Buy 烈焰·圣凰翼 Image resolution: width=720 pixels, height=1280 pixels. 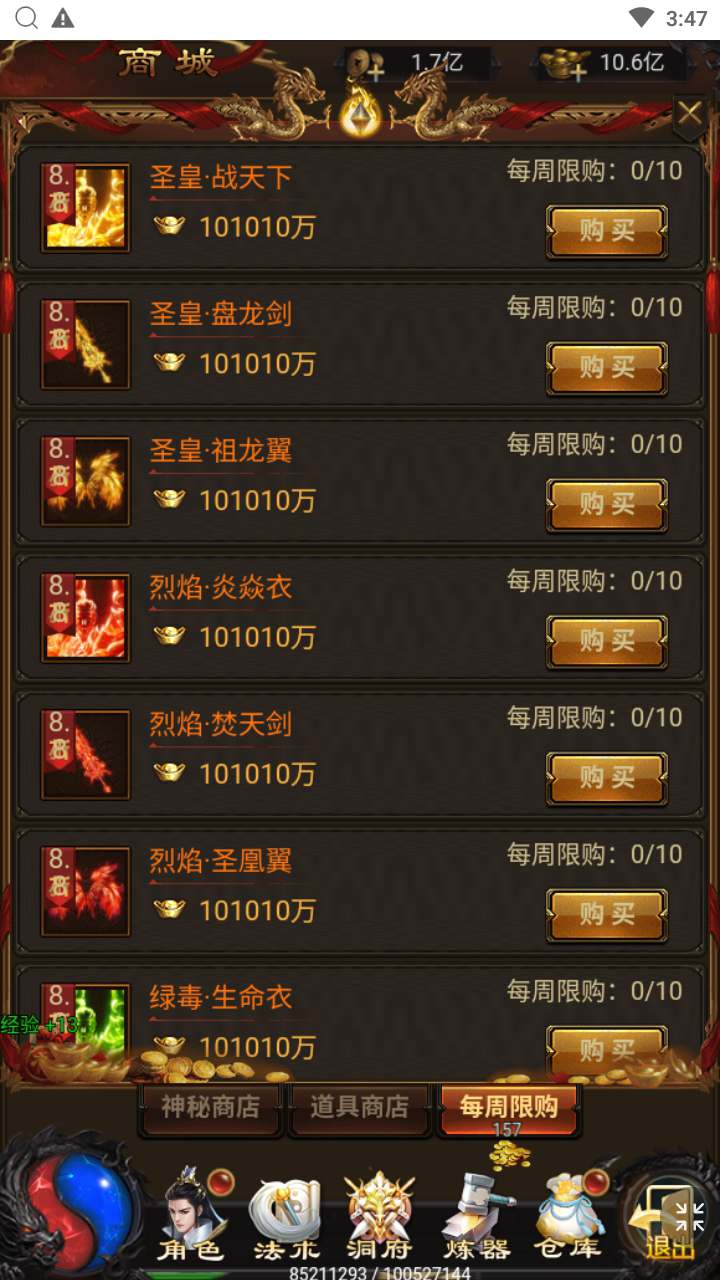click(607, 915)
